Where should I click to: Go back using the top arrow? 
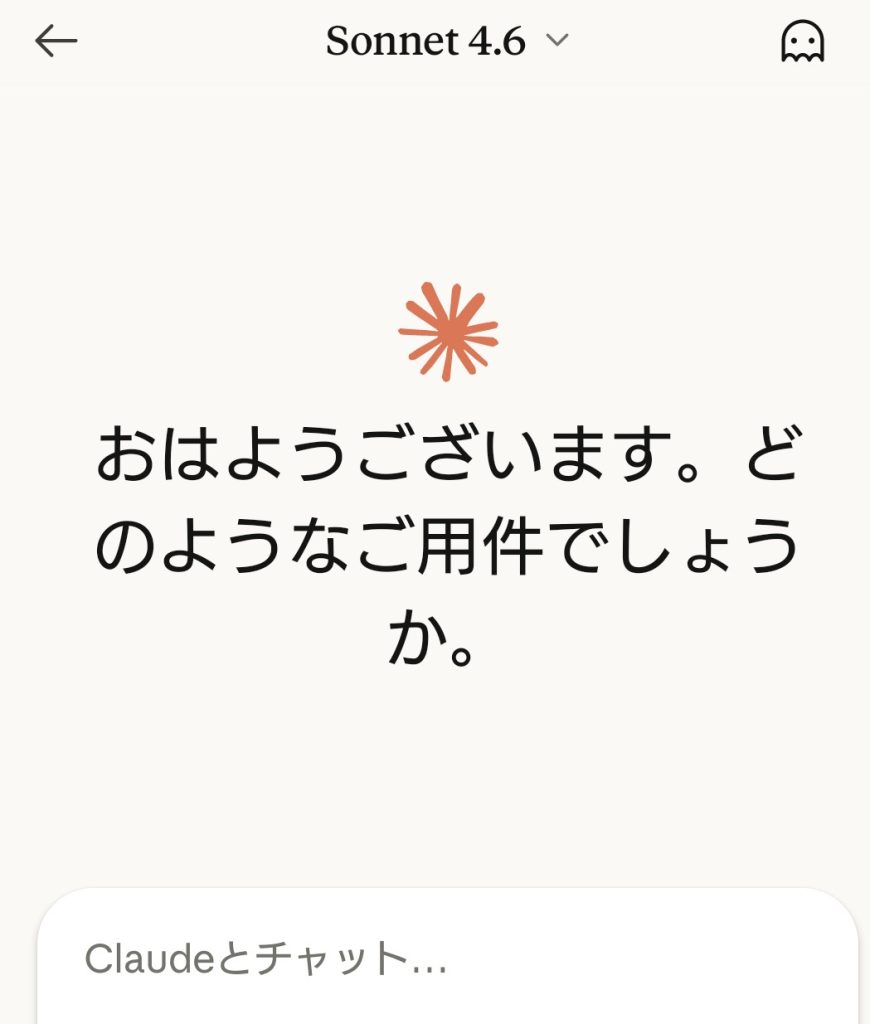pos(56,41)
